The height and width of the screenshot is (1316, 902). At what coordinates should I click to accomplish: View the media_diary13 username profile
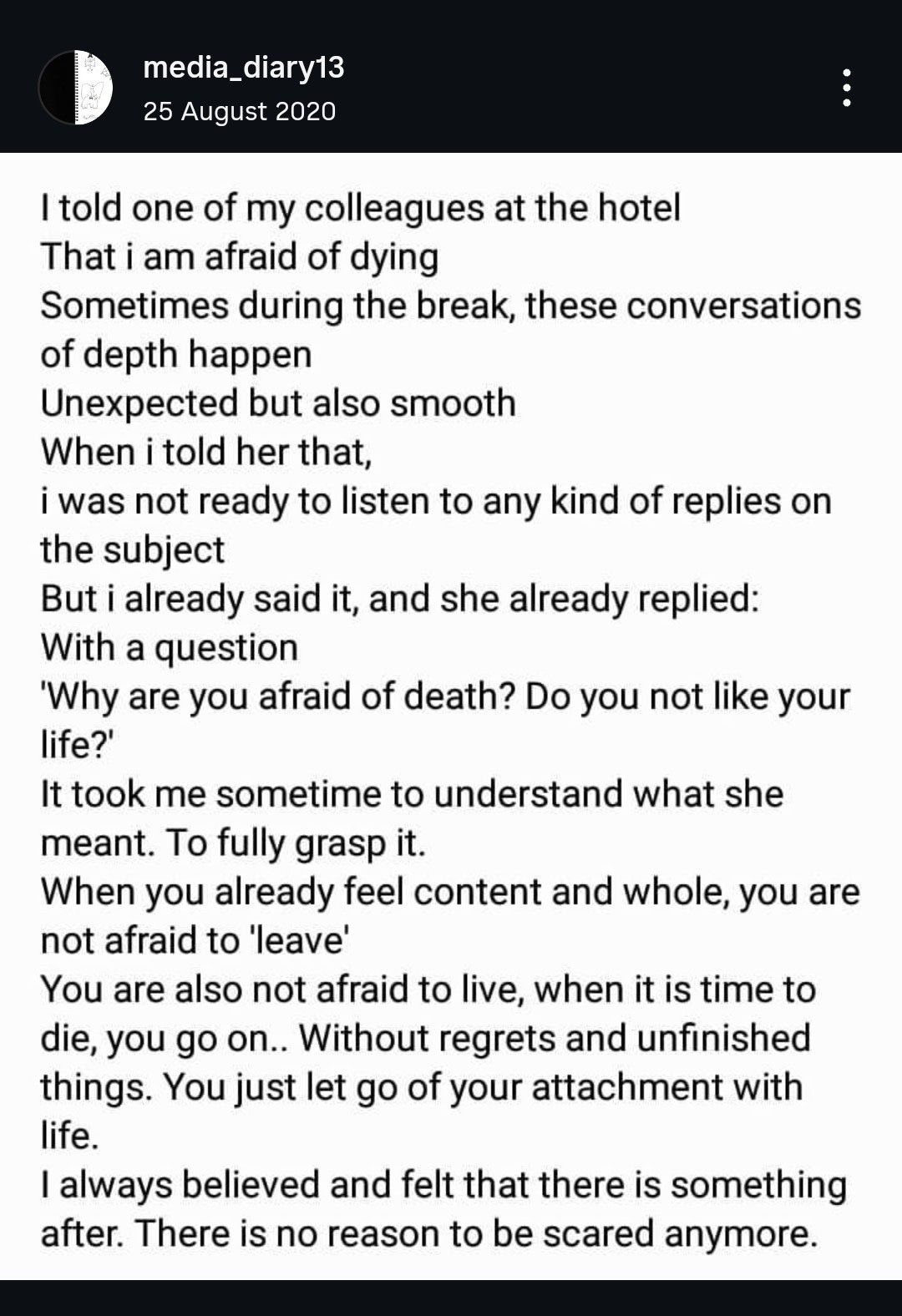(244, 68)
